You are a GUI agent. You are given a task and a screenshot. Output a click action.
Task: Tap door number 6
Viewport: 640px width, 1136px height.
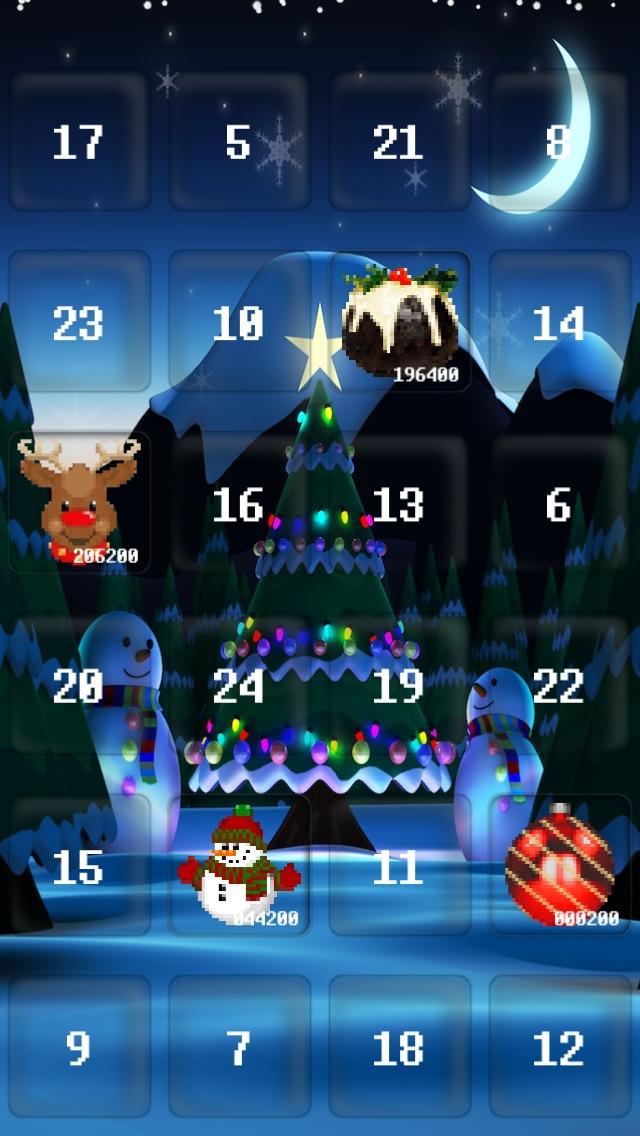click(559, 503)
